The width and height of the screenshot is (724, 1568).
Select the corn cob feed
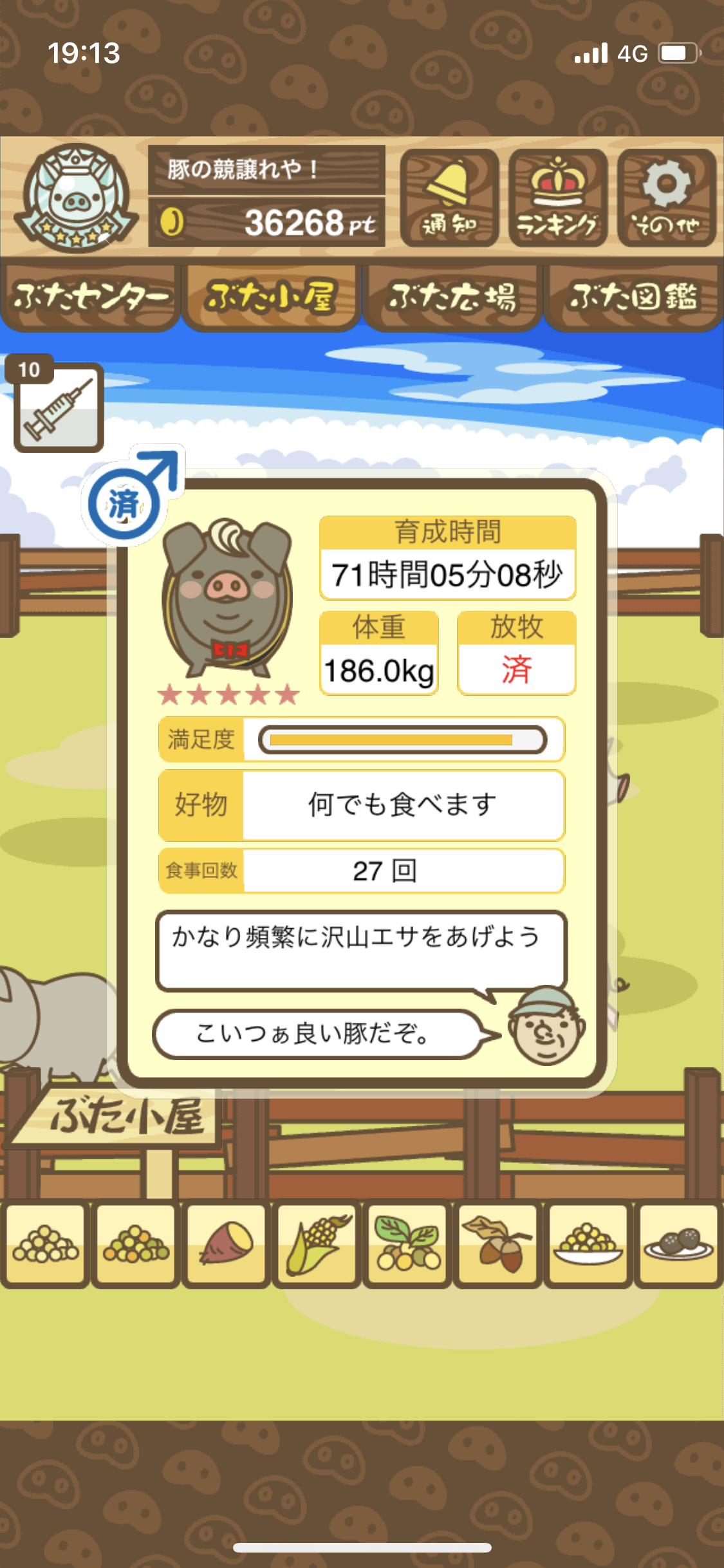[317, 1245]
